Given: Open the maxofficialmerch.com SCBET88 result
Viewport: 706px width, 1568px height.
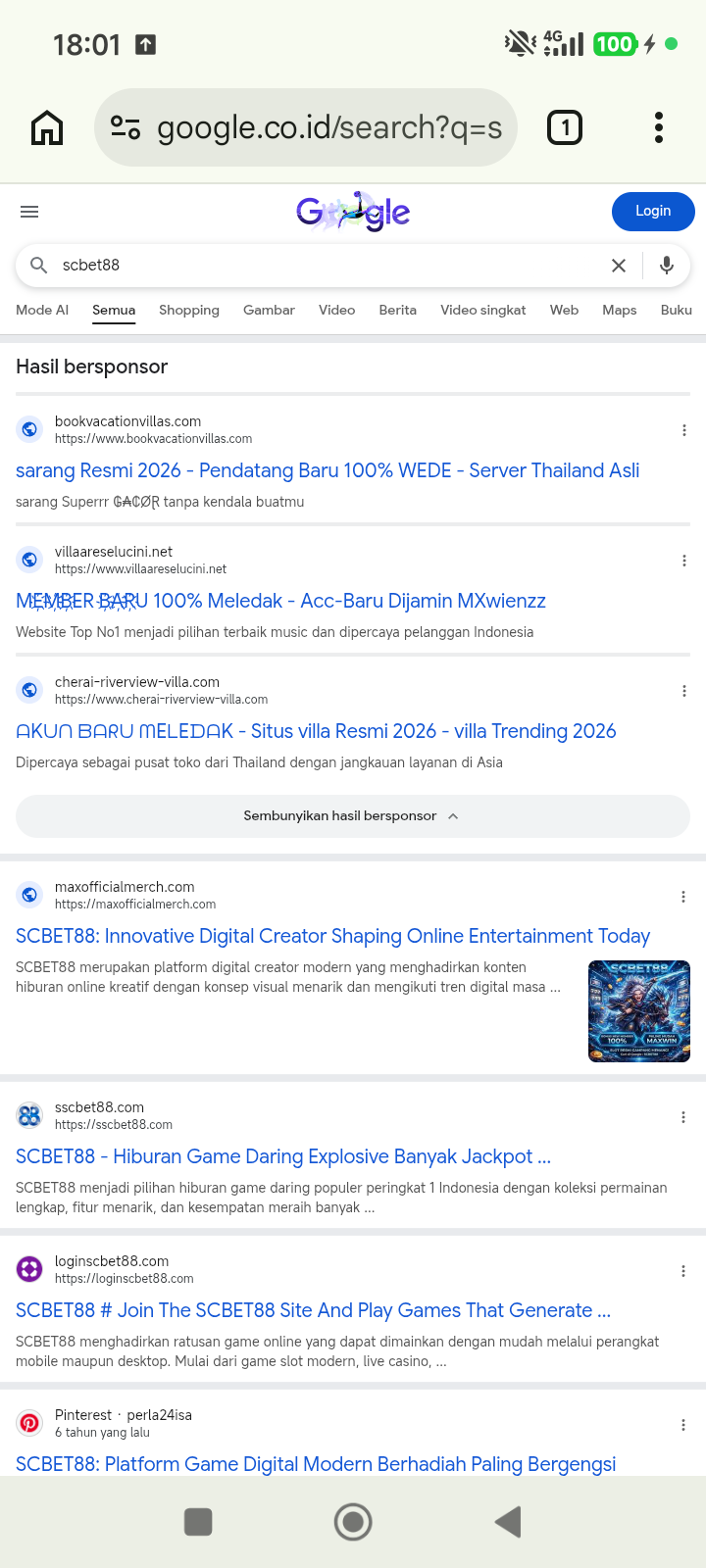Looking at the screenshot, I should tap(333, 936).
